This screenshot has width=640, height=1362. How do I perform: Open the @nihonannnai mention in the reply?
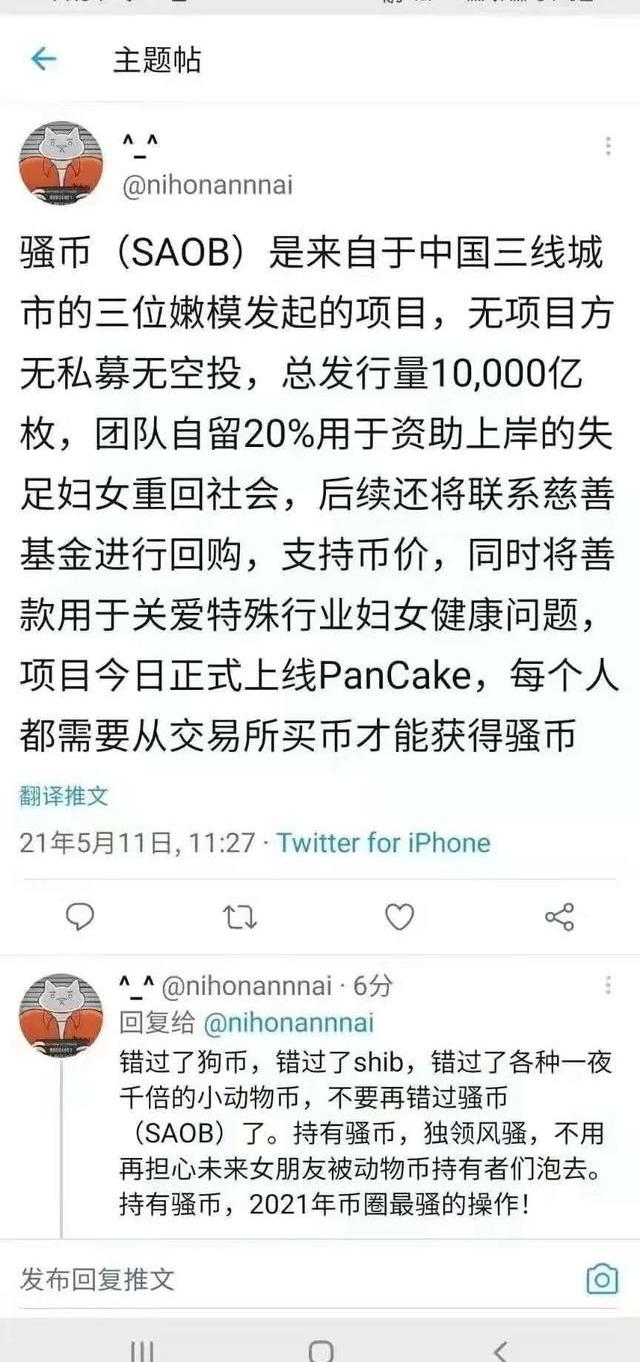coord(288,1023)
